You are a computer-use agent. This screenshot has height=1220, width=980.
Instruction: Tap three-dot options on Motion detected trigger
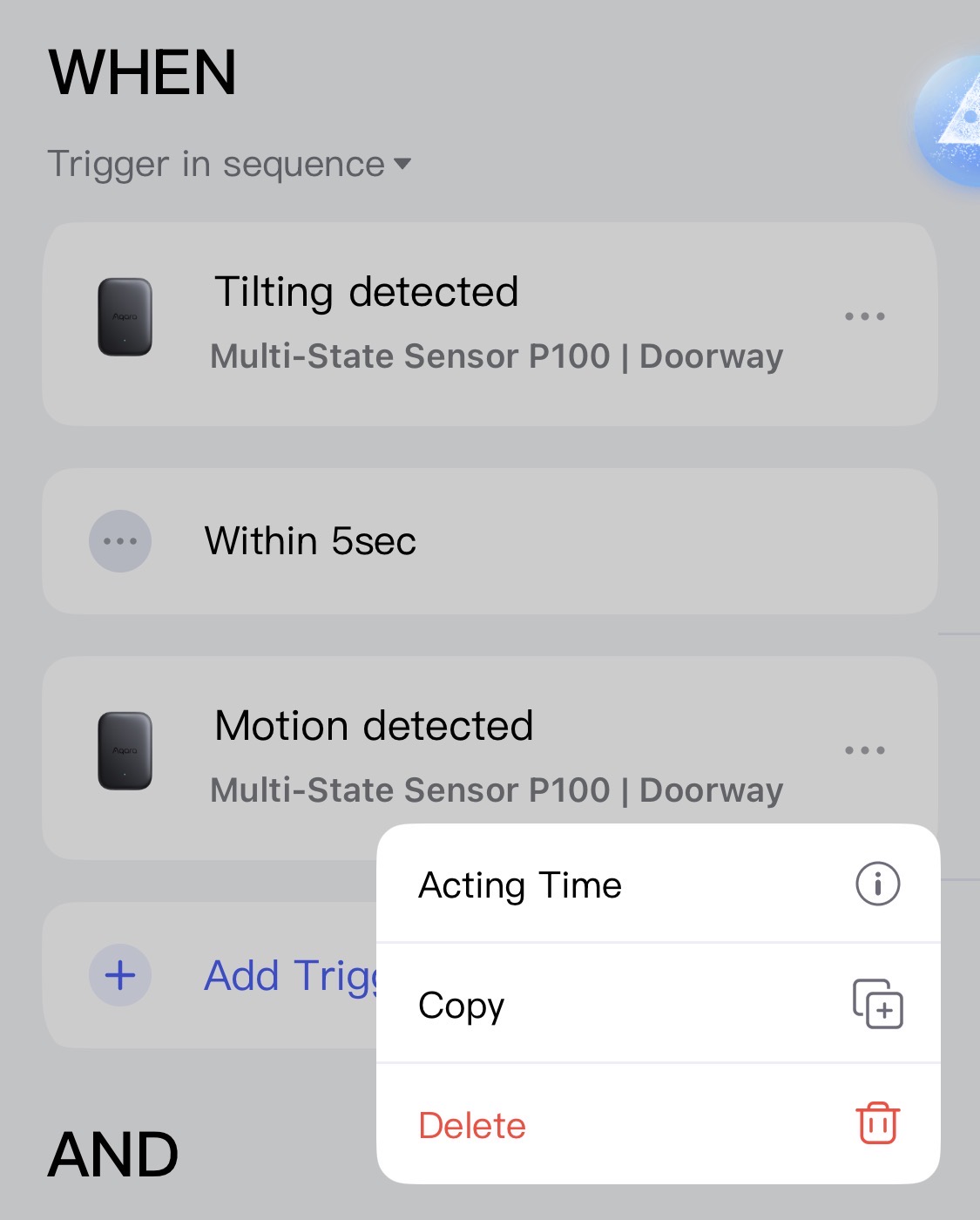(x=864, y=750)
